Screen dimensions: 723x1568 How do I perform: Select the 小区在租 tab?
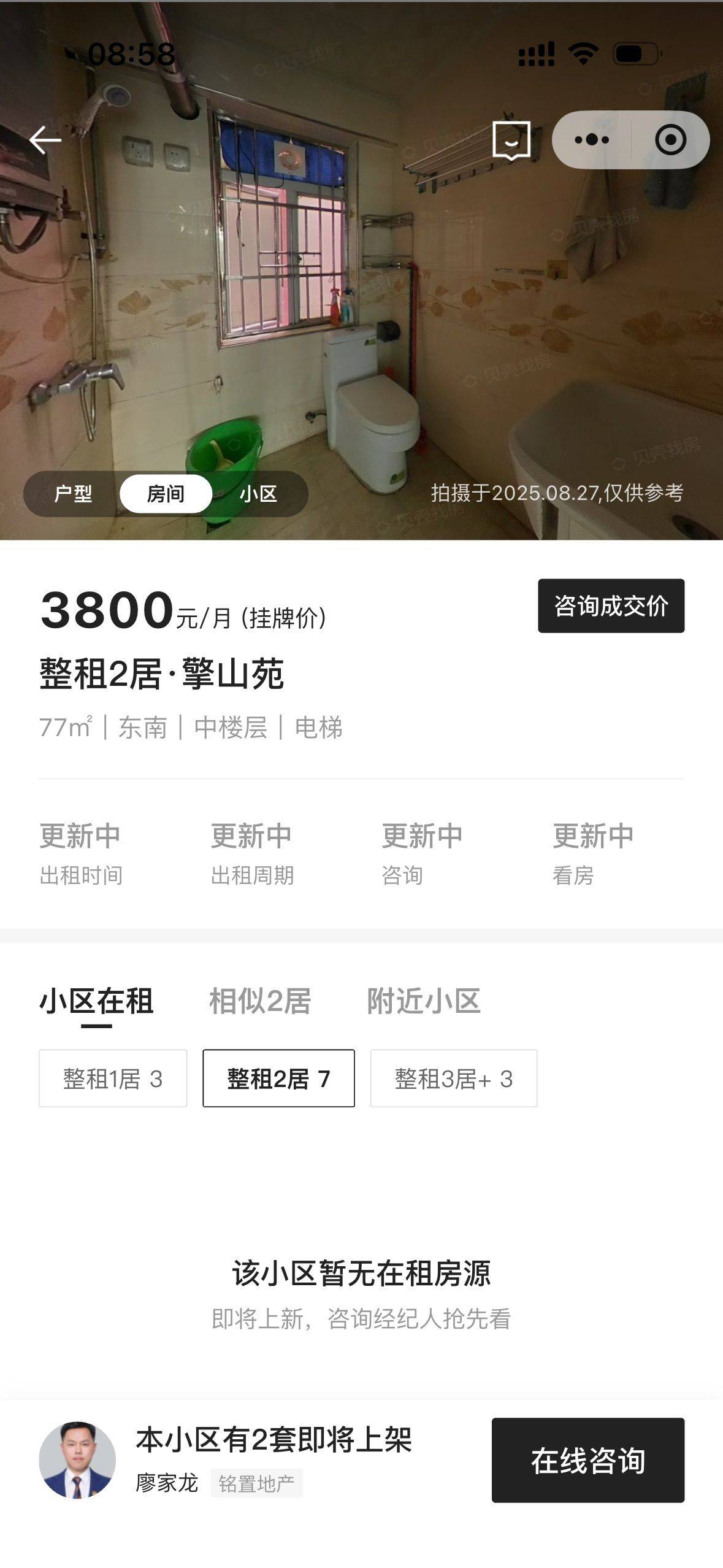pyautogui.click(x=96, y=1002)
